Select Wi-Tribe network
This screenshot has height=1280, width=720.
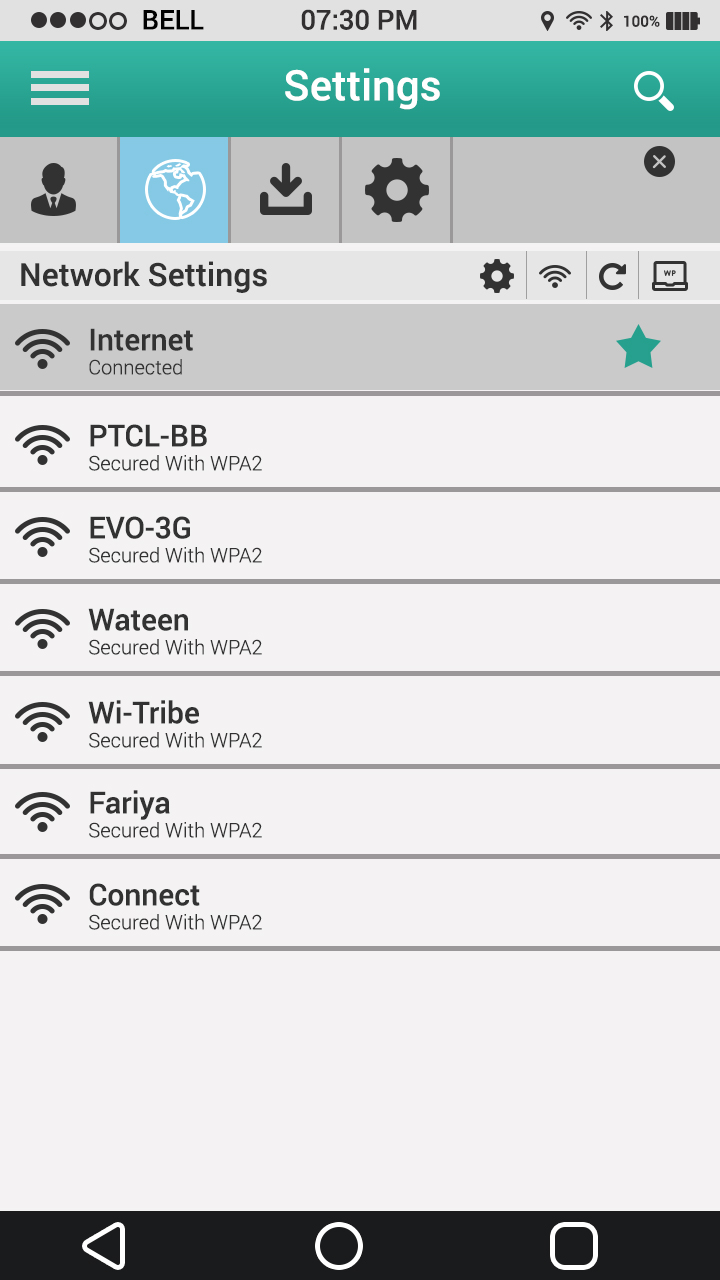[360, 720]
